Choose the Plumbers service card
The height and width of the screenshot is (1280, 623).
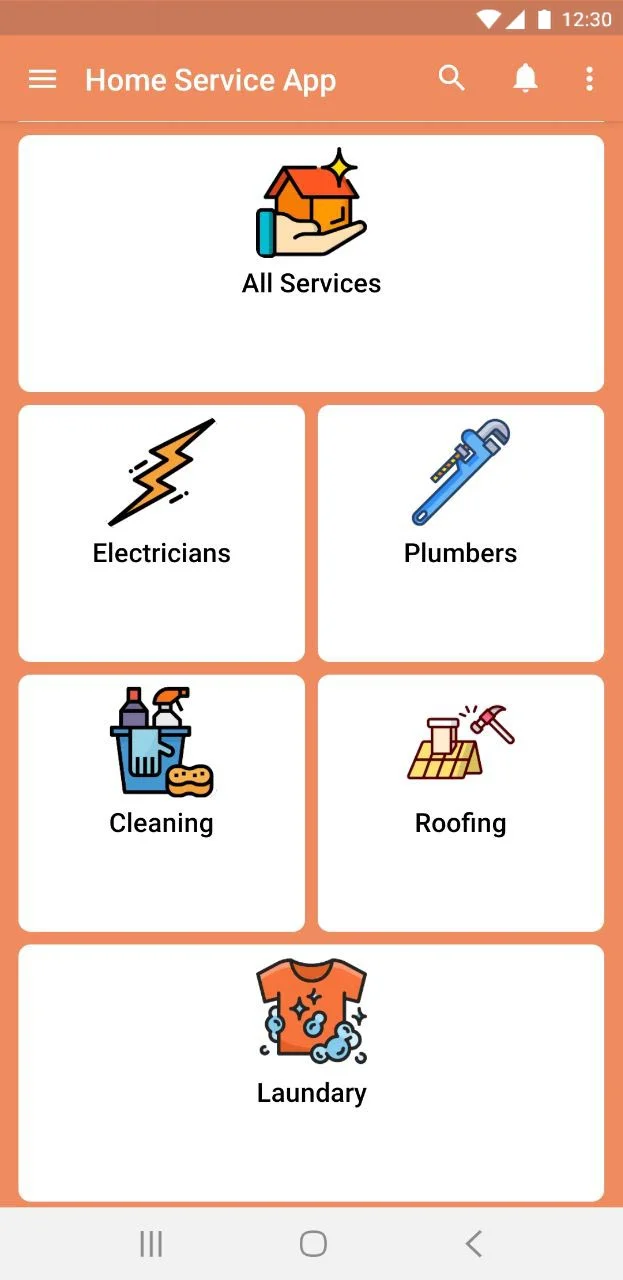pos(460,533)
